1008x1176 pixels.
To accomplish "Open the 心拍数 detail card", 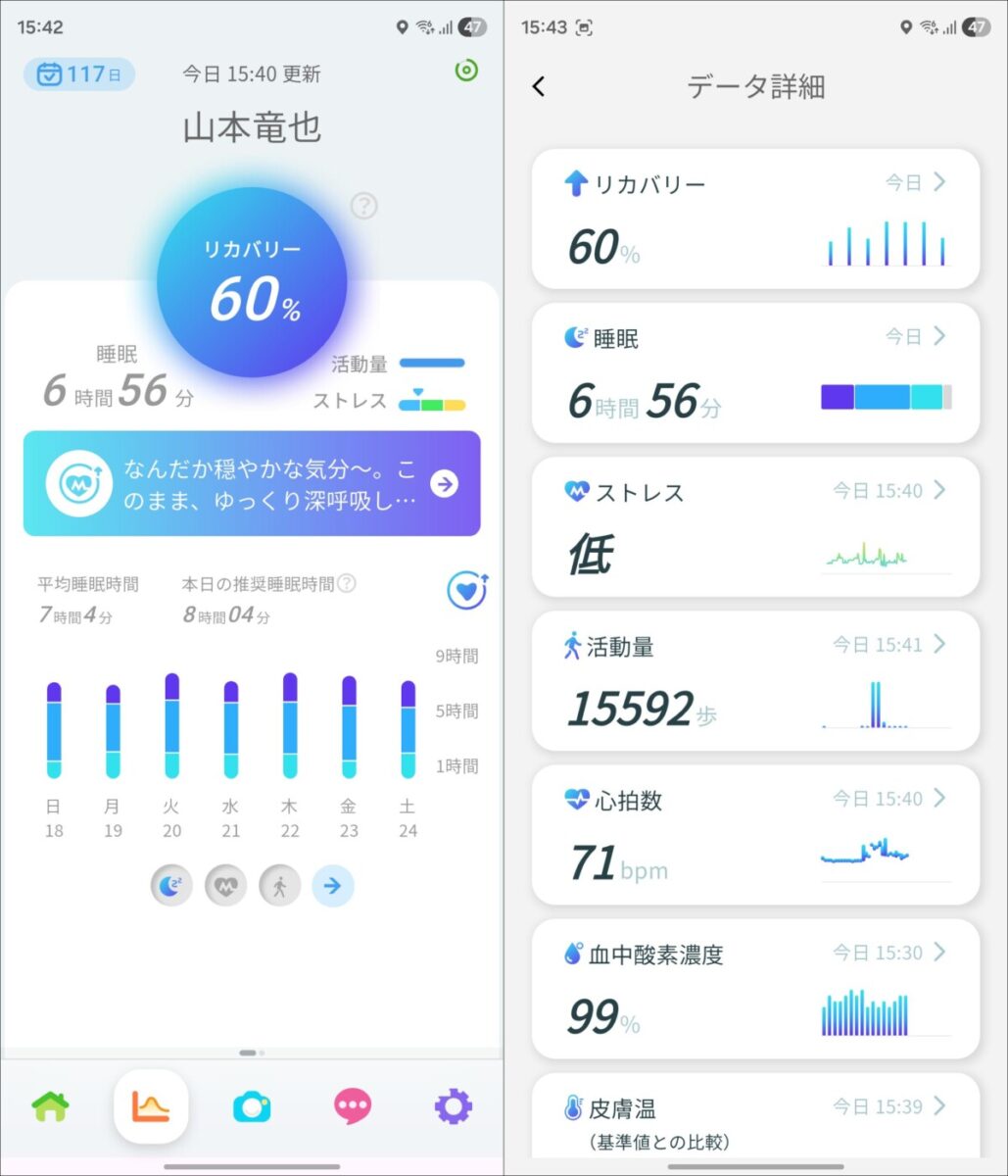I will coord(755,834).
